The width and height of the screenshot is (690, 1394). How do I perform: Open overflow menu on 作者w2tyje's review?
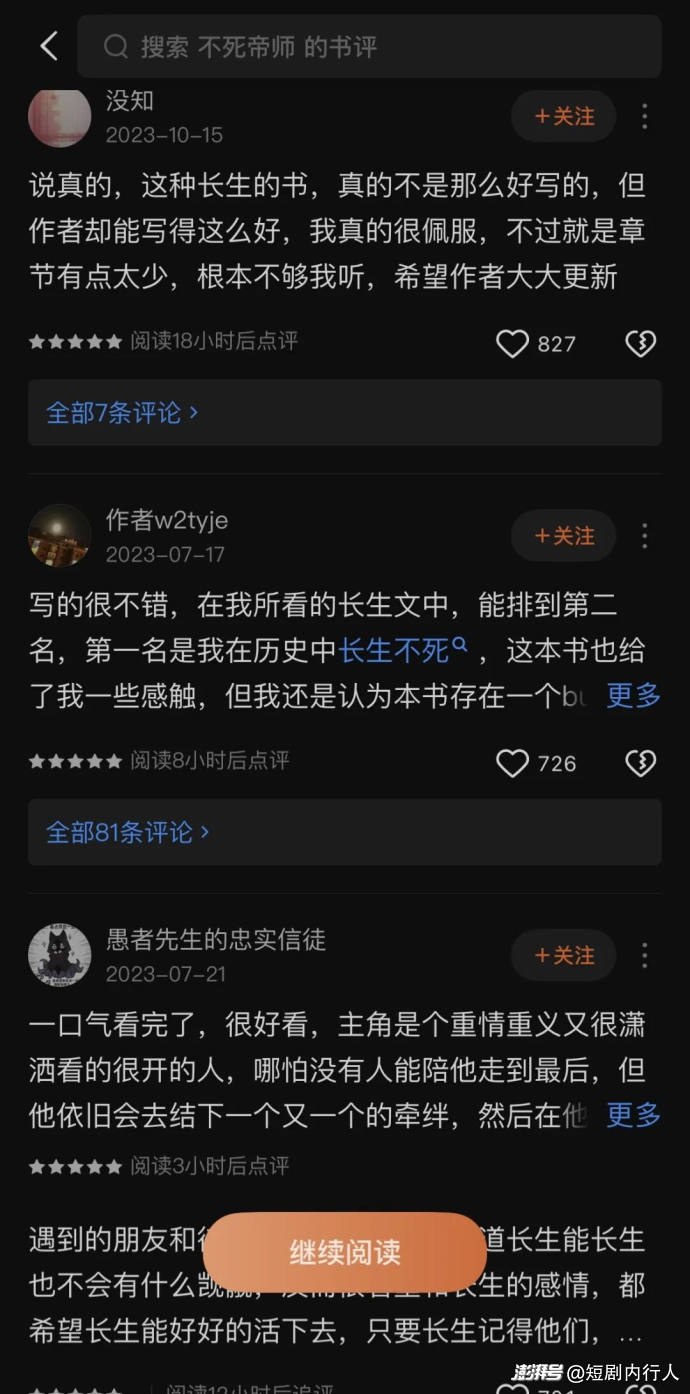click(645, 536)
